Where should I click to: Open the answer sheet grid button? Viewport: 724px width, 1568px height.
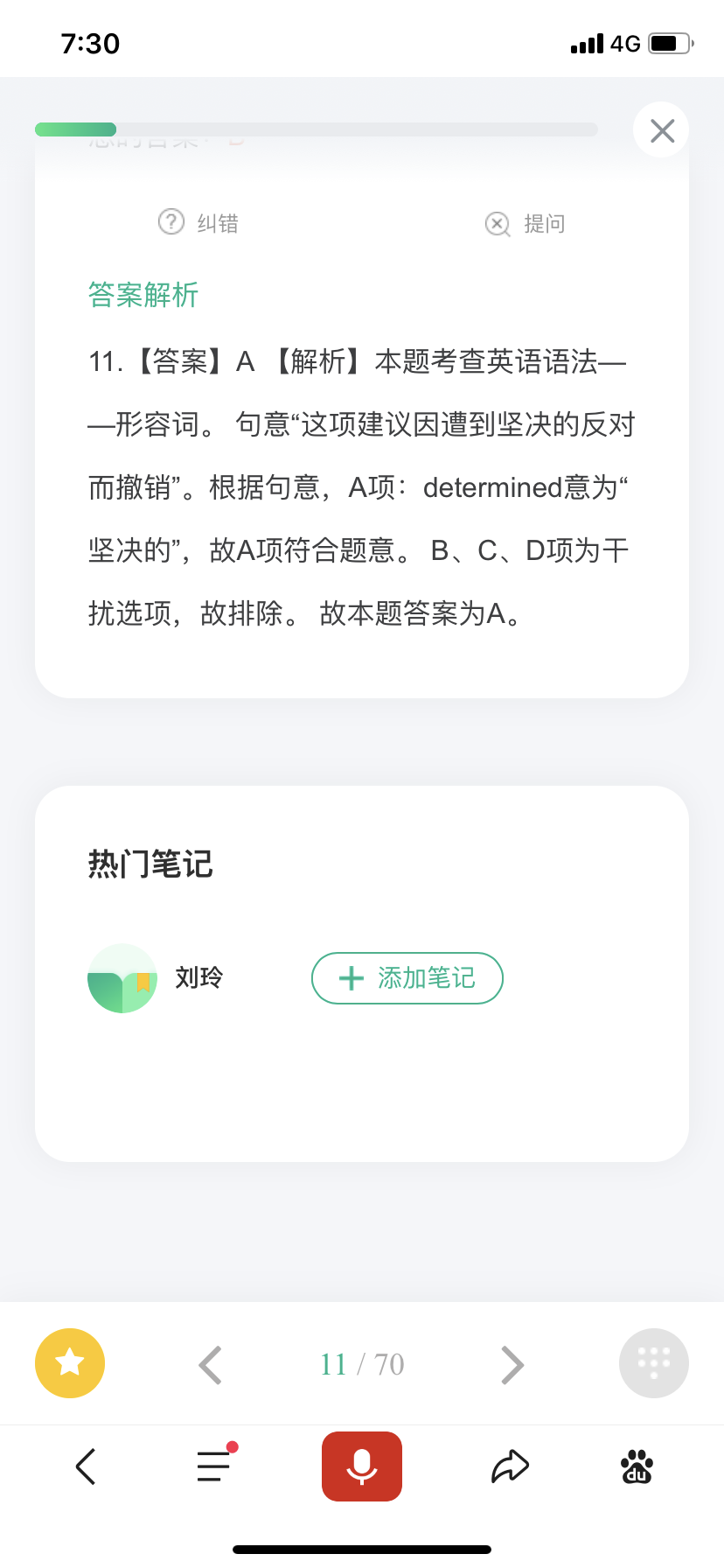[x=654, y=1363]
